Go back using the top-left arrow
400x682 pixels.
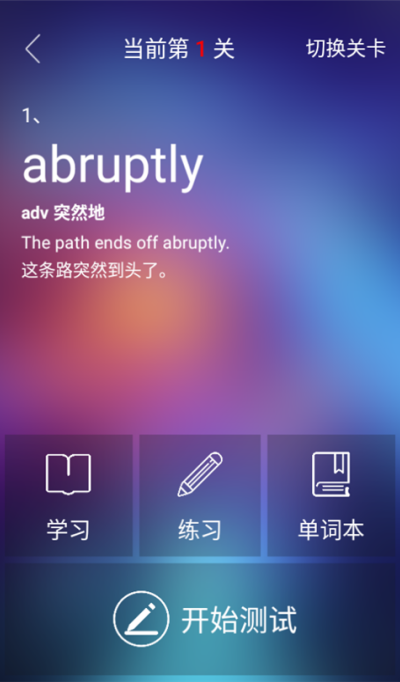[33, 49]
